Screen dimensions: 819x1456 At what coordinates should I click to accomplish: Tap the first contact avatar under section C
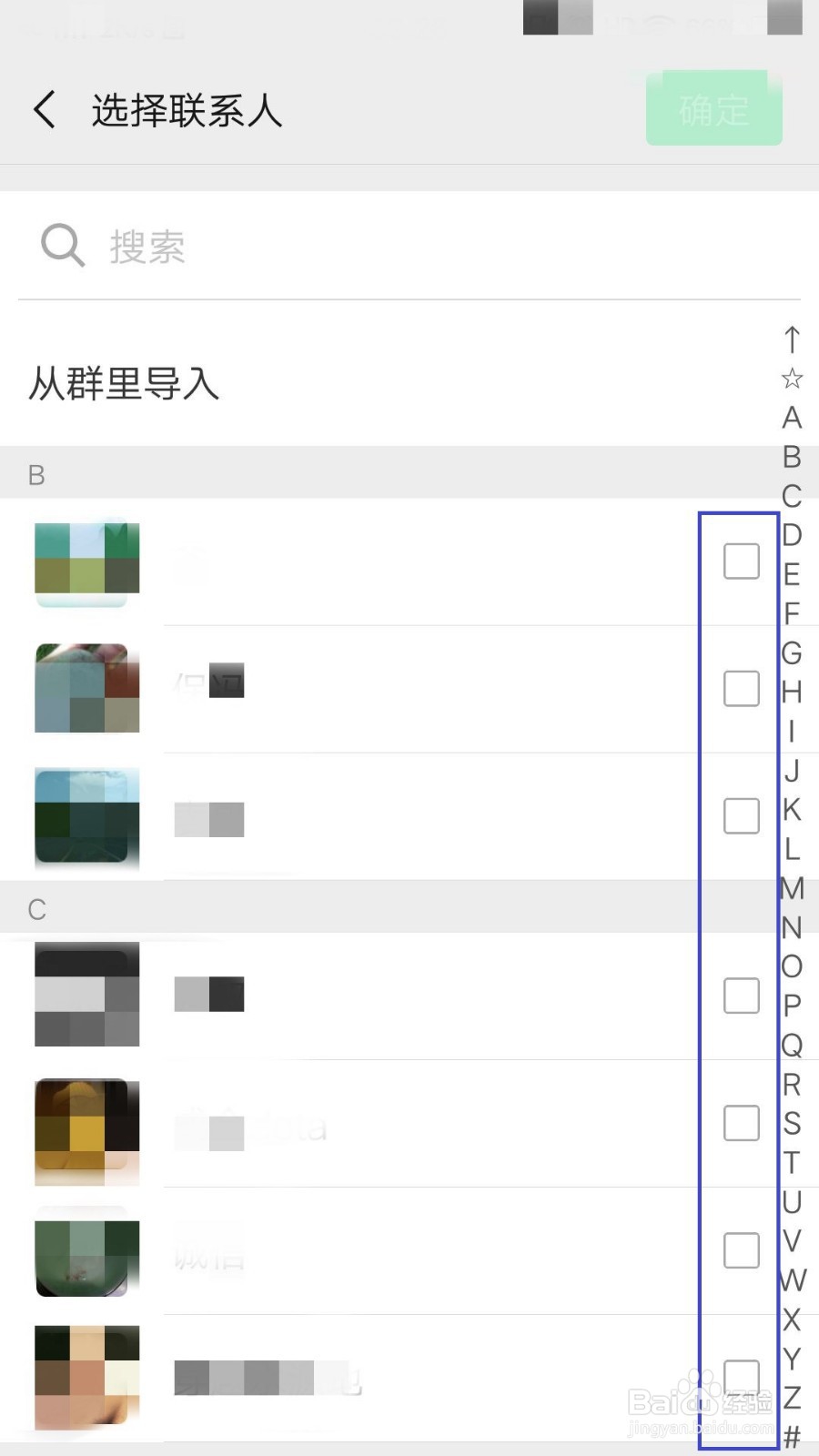tap(86, 995)
